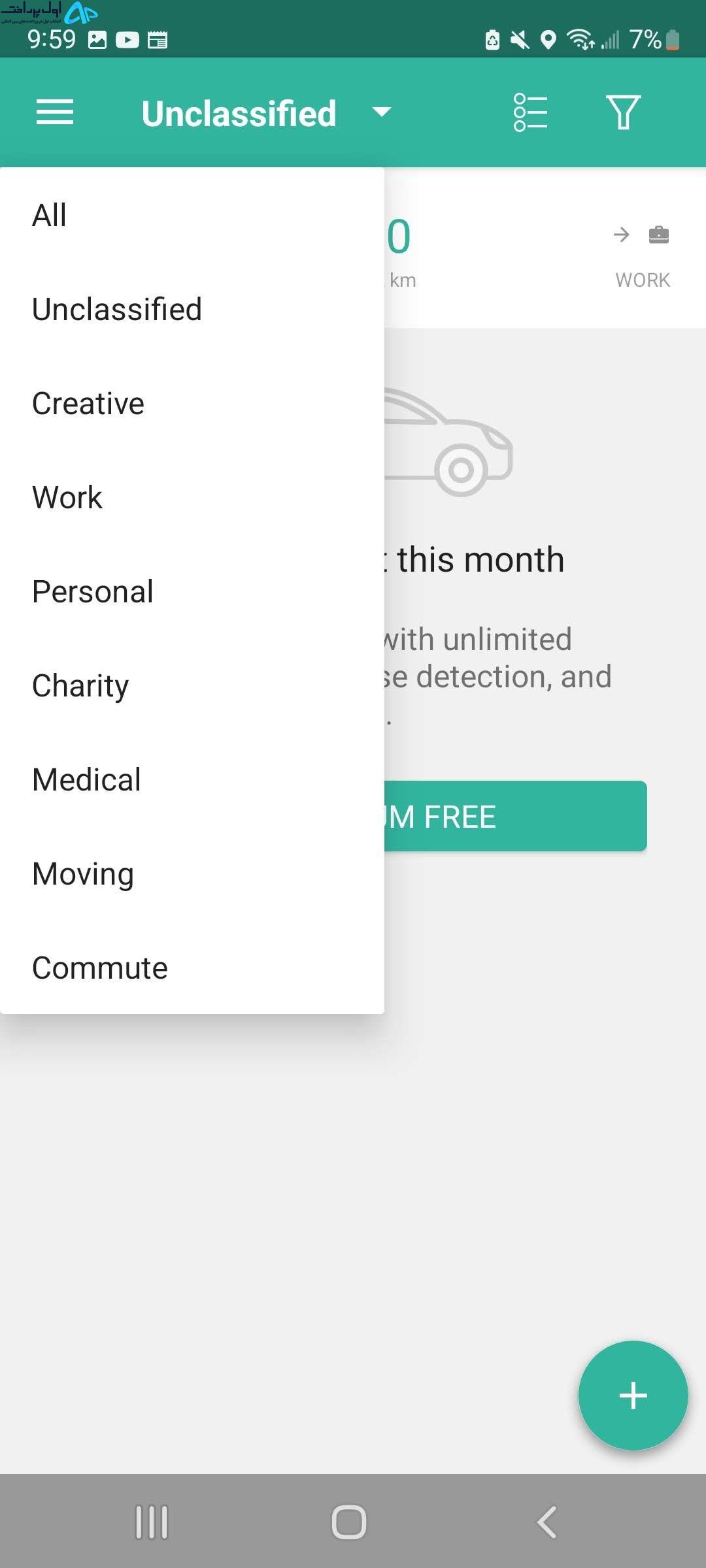Collapse the Unclassified dropdown in the app bar

coord(266,113)
